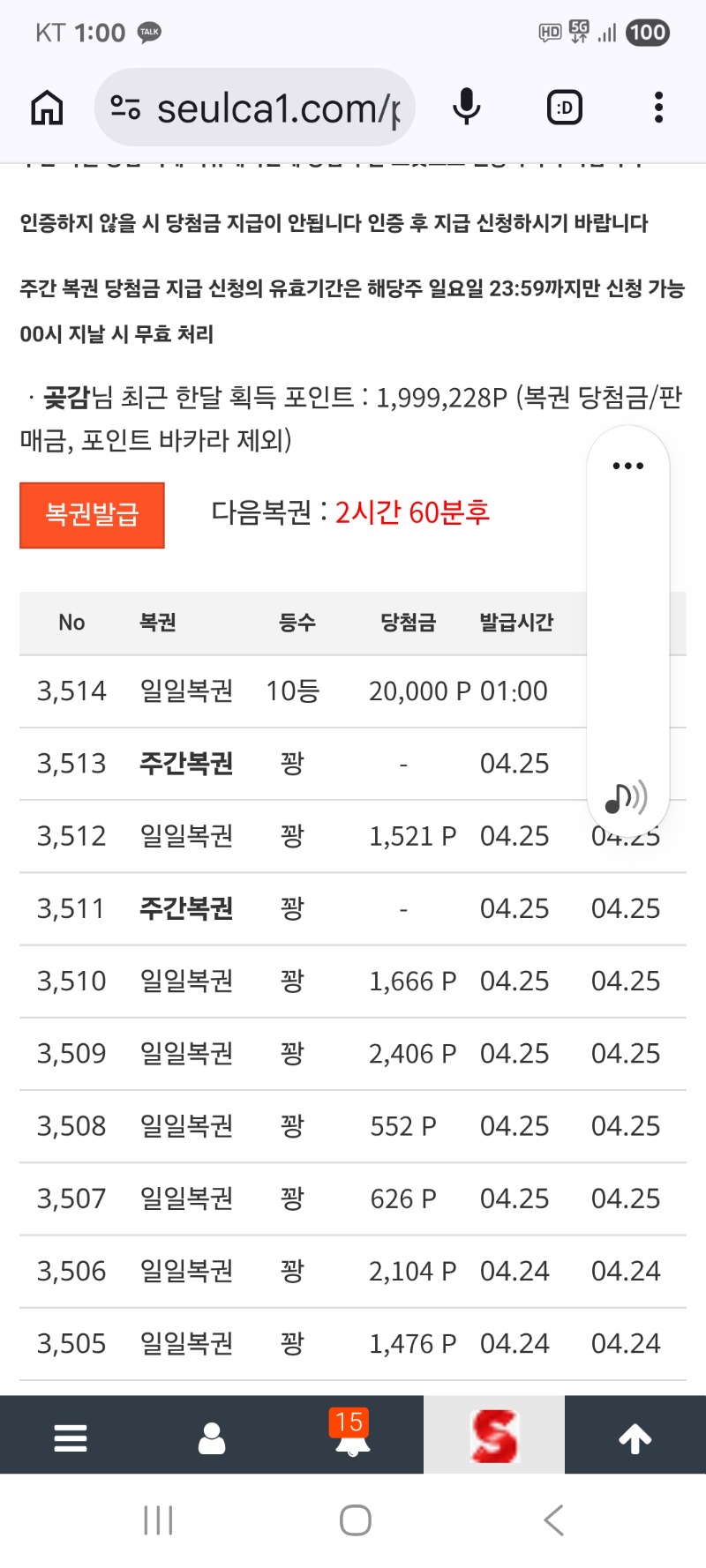Check the 15 notifications bell

click(352, 1436)
